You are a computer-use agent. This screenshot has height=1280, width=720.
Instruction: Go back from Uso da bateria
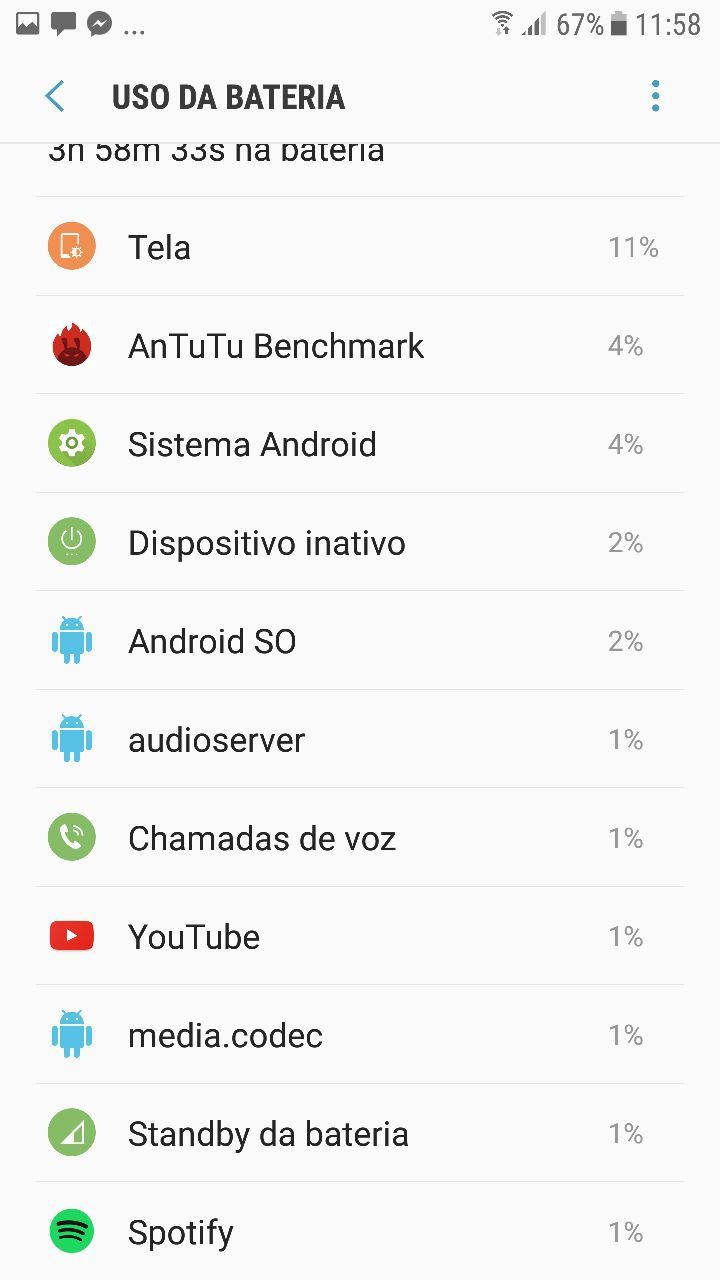tap(55, 97)
